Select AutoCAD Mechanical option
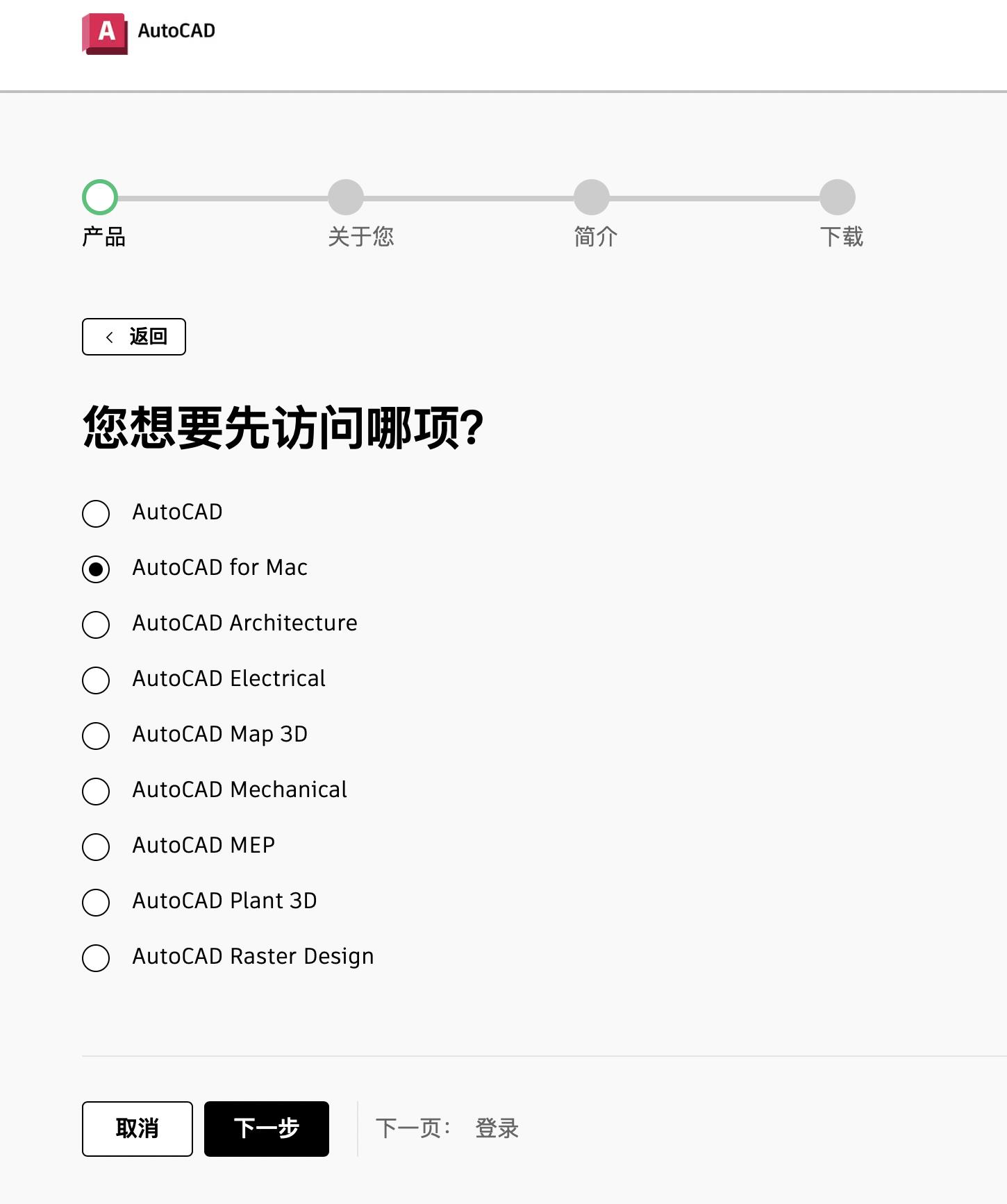 96,792
